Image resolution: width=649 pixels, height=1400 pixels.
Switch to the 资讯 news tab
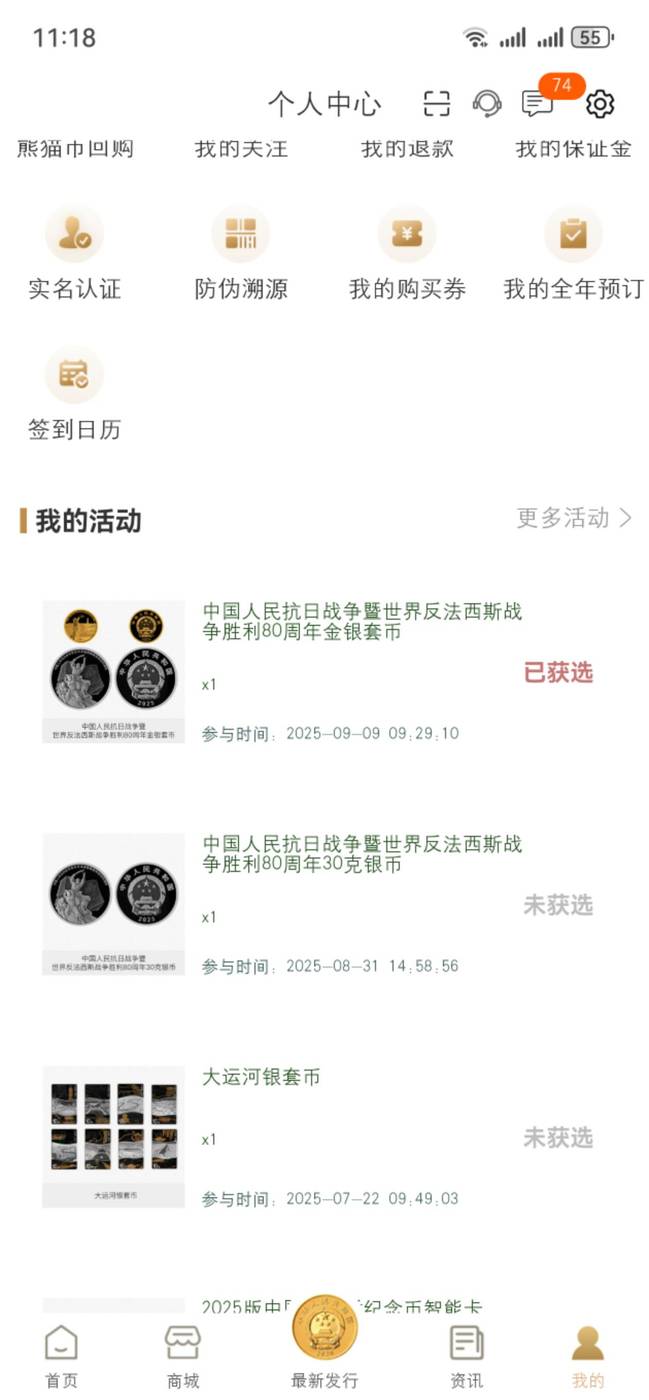466,1355
